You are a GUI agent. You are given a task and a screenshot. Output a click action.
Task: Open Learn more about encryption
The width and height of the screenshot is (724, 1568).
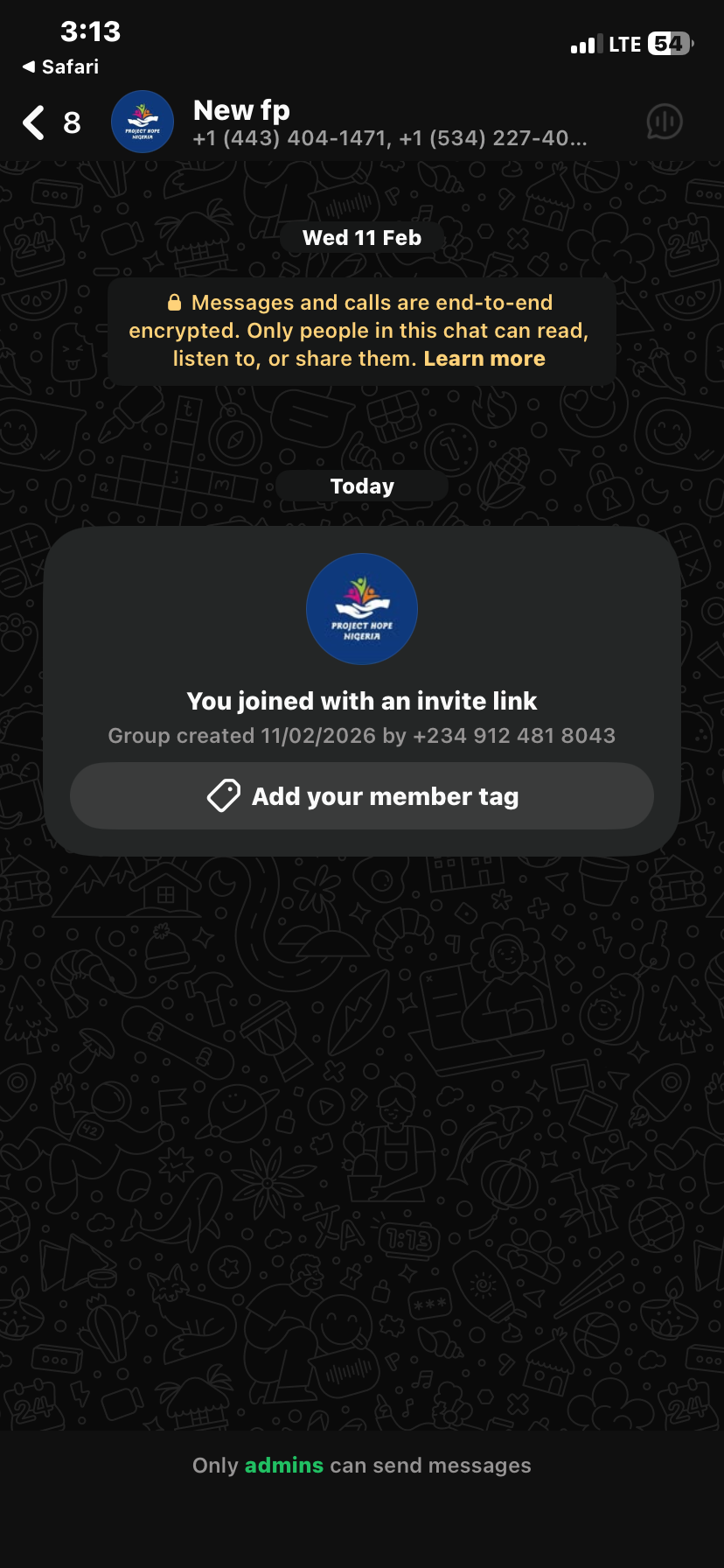484,359
